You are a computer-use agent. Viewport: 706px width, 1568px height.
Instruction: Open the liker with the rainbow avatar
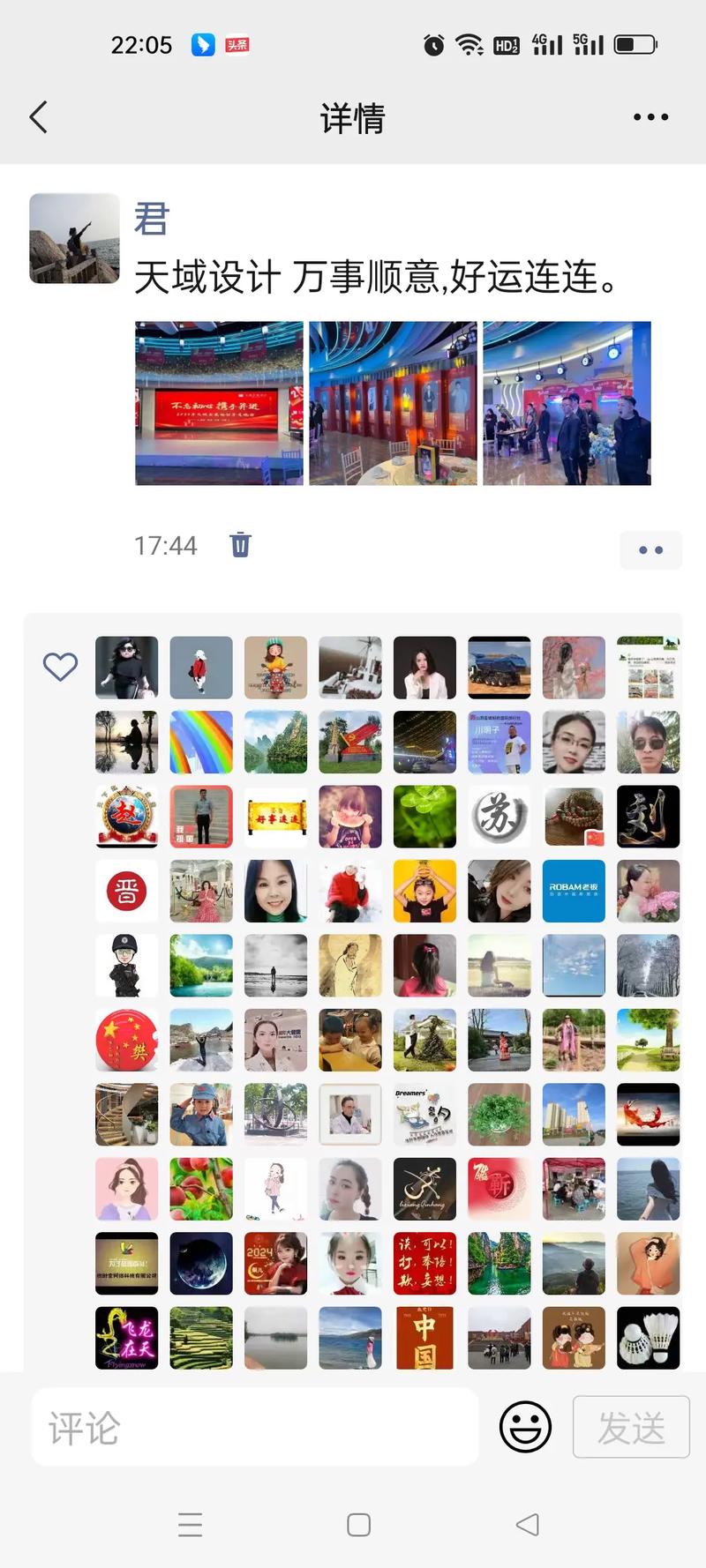point(201,743)
